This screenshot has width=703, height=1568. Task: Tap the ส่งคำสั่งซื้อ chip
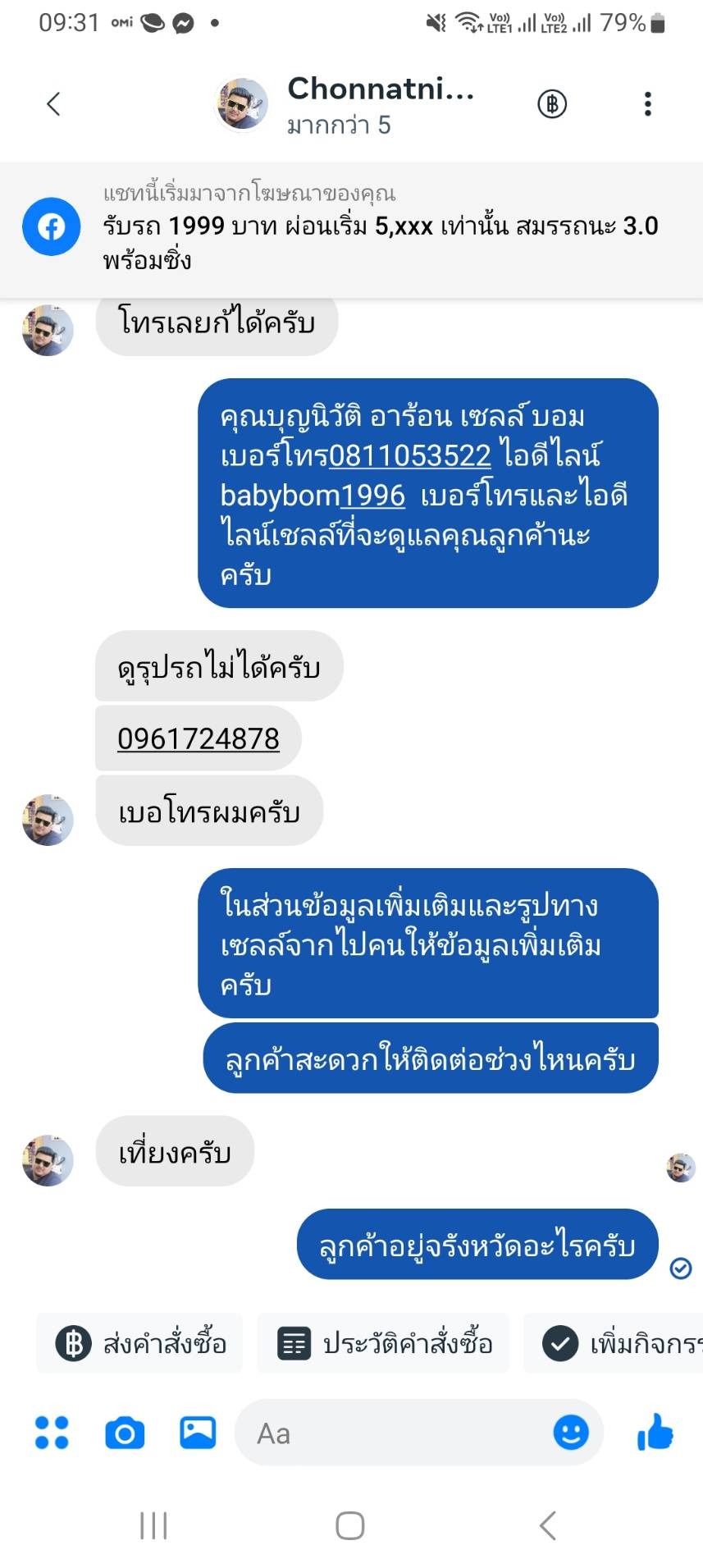[x=140, y=1344]
